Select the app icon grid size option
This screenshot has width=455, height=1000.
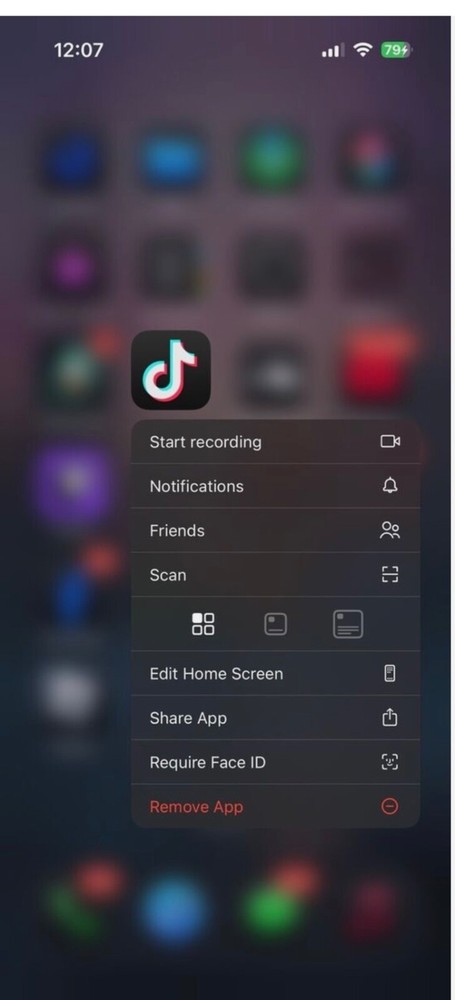pos(203,624)
